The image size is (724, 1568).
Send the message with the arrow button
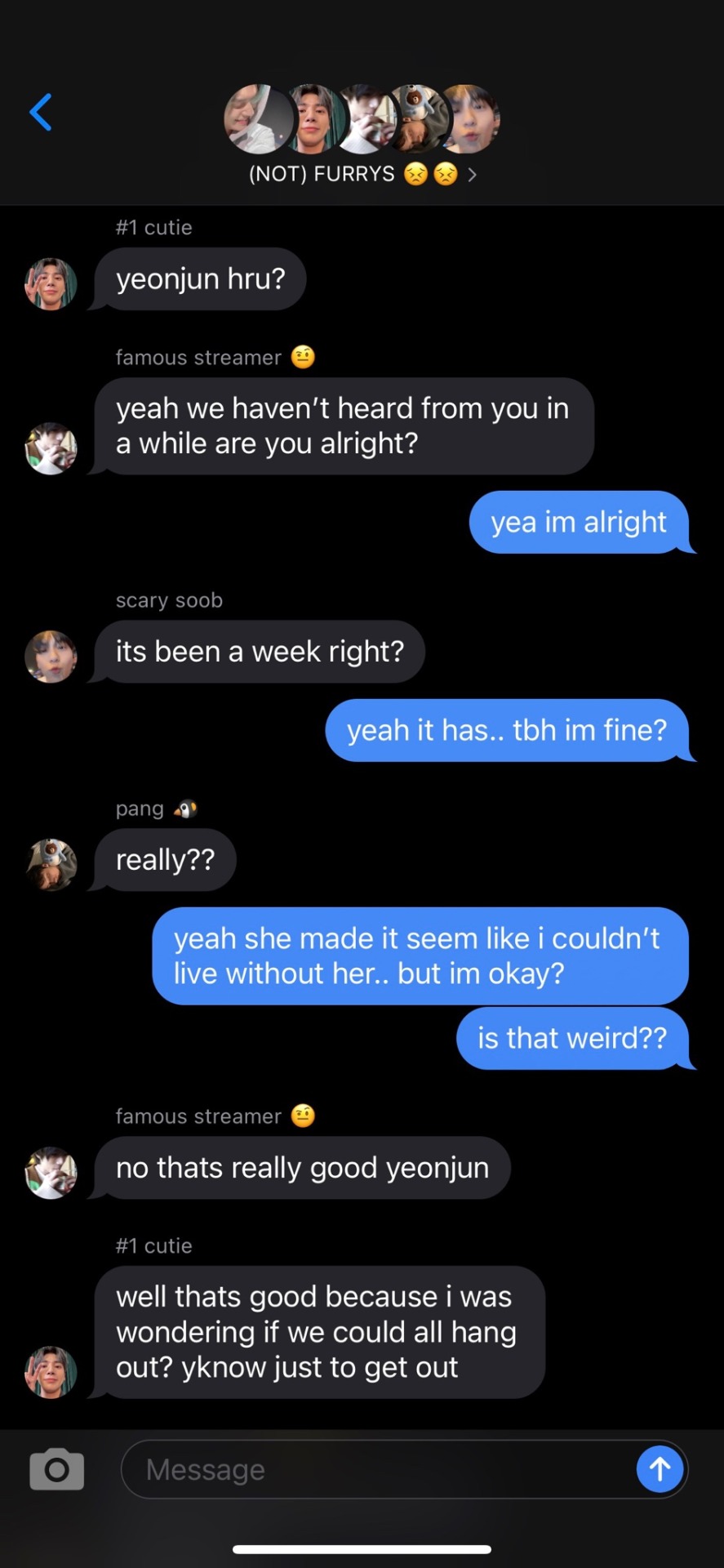(x=660, y=1469)
